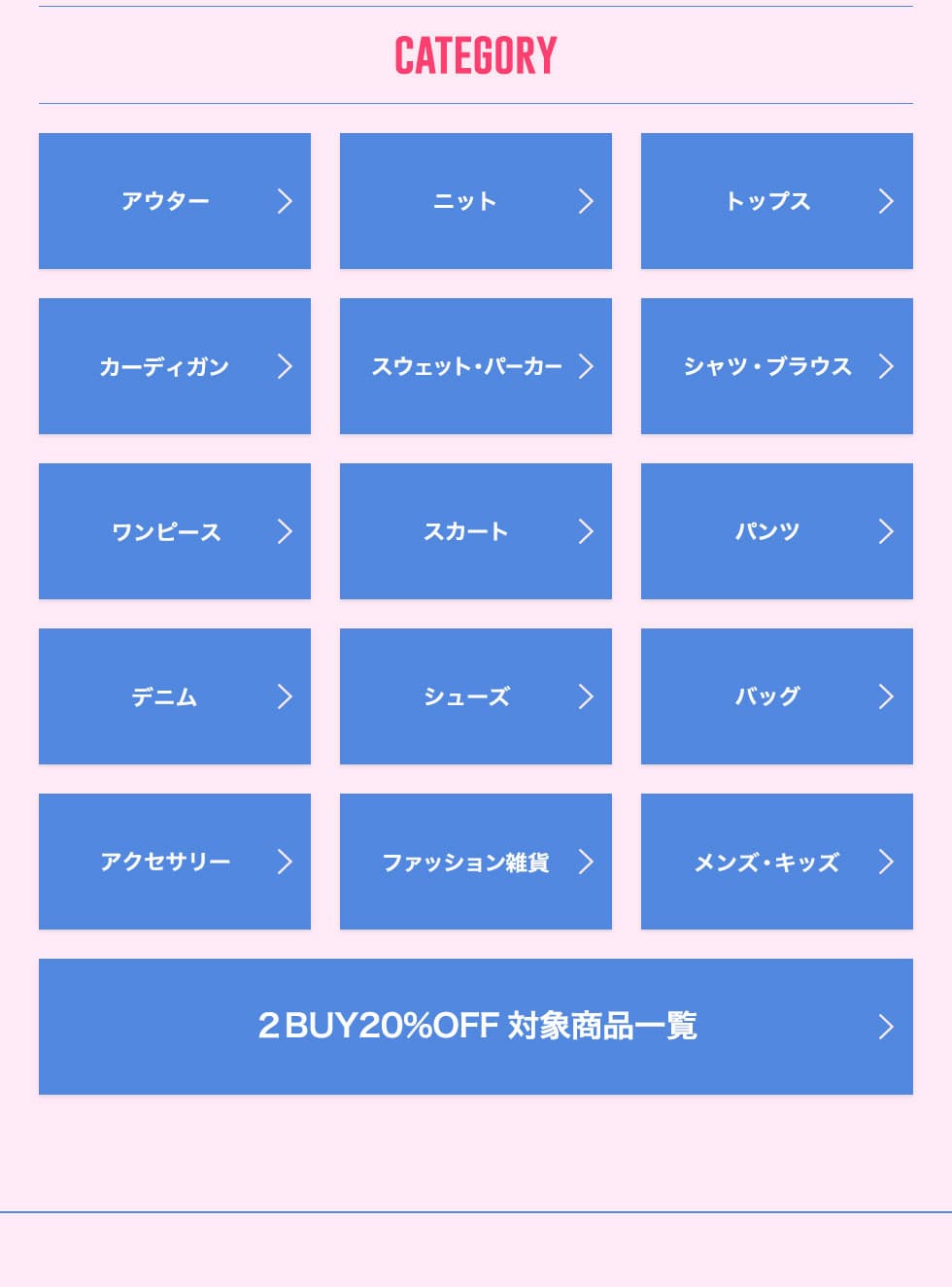Screen dimensions: 952x1287
Task: Open the パンツ category
Action: pos(777,531)
